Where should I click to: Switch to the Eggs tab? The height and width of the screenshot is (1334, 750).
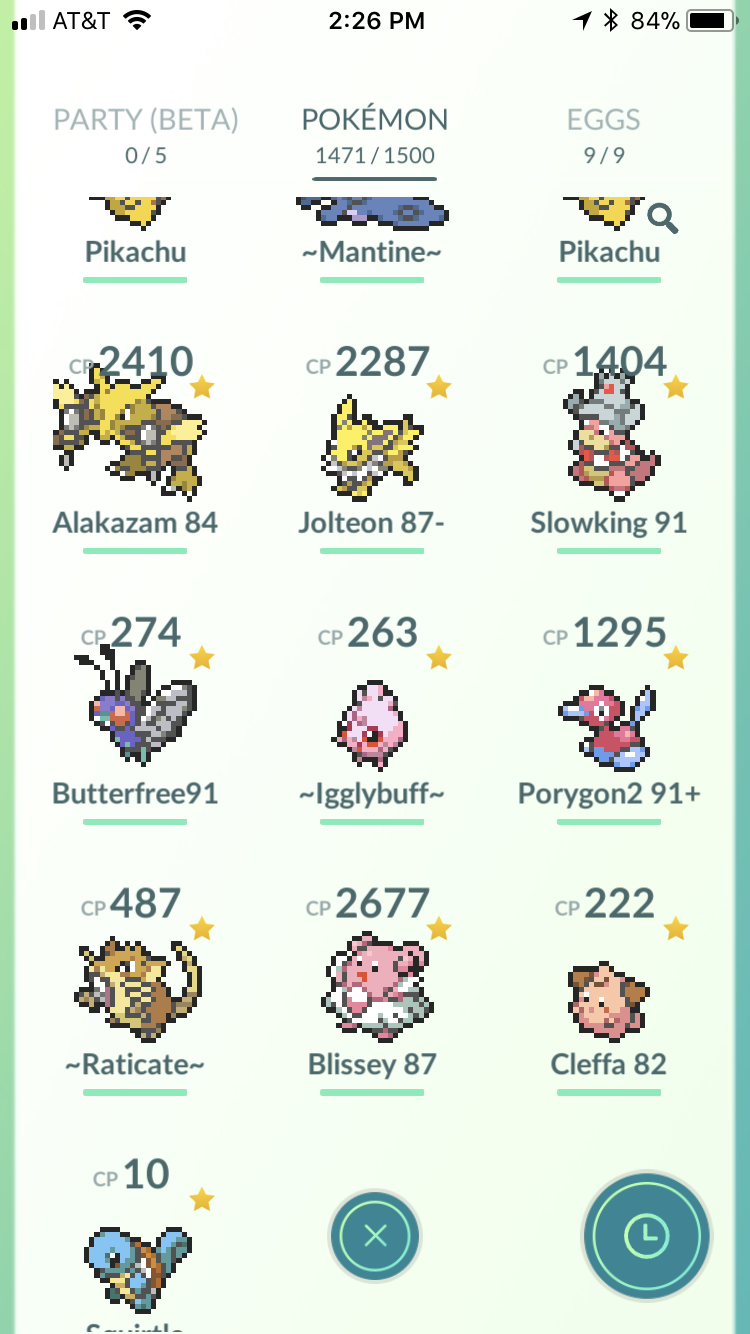tap(603, 135)
